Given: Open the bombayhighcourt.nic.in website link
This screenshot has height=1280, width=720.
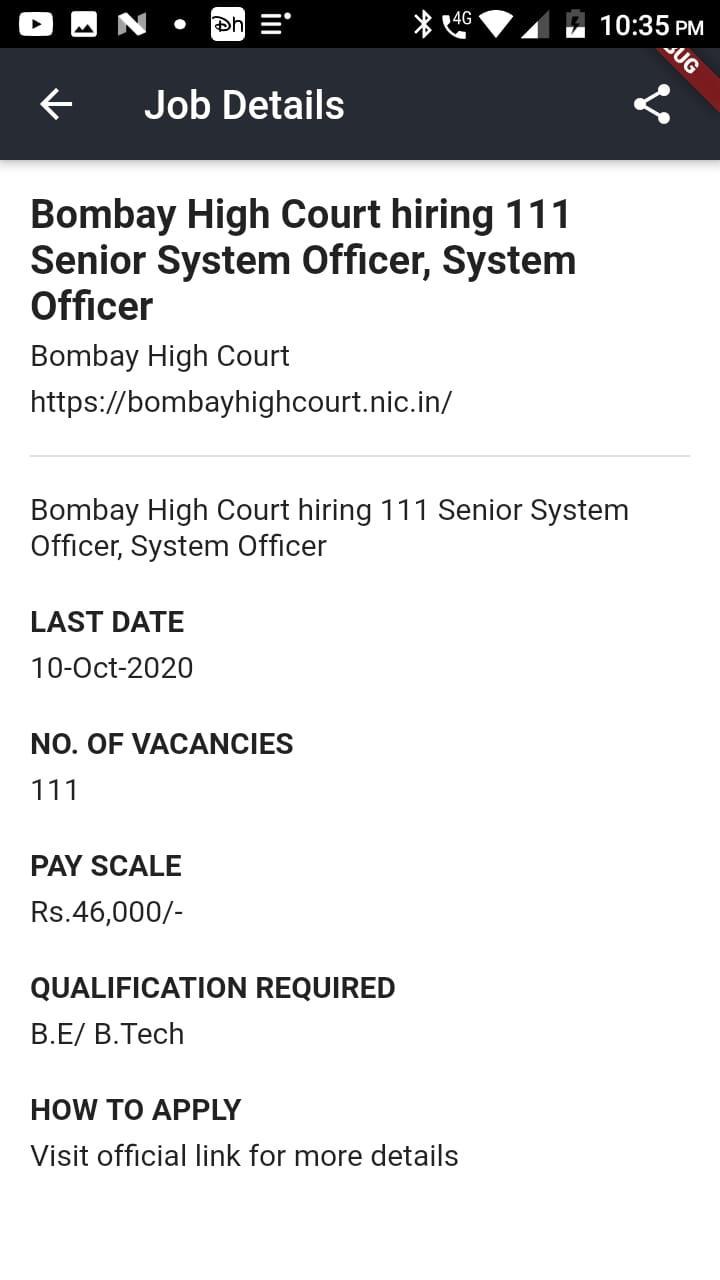Looking at the screenshot, I should (241, 402).
